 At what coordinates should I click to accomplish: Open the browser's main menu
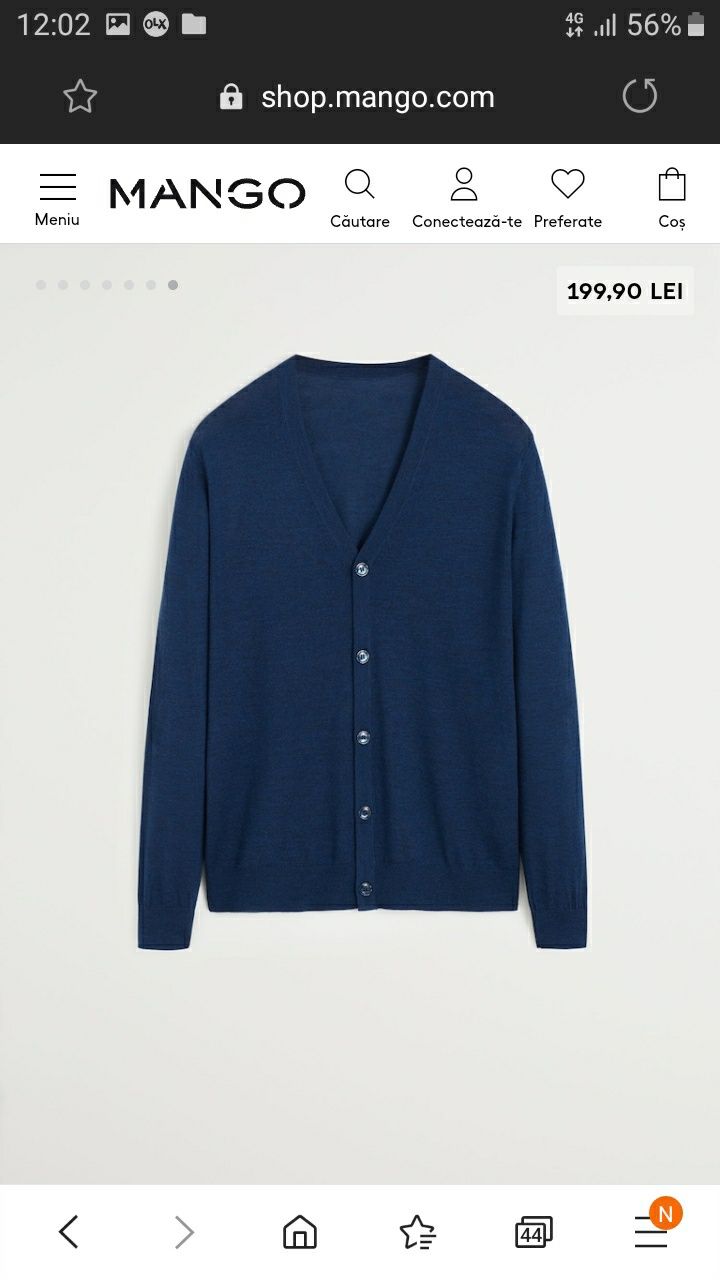651,1232
